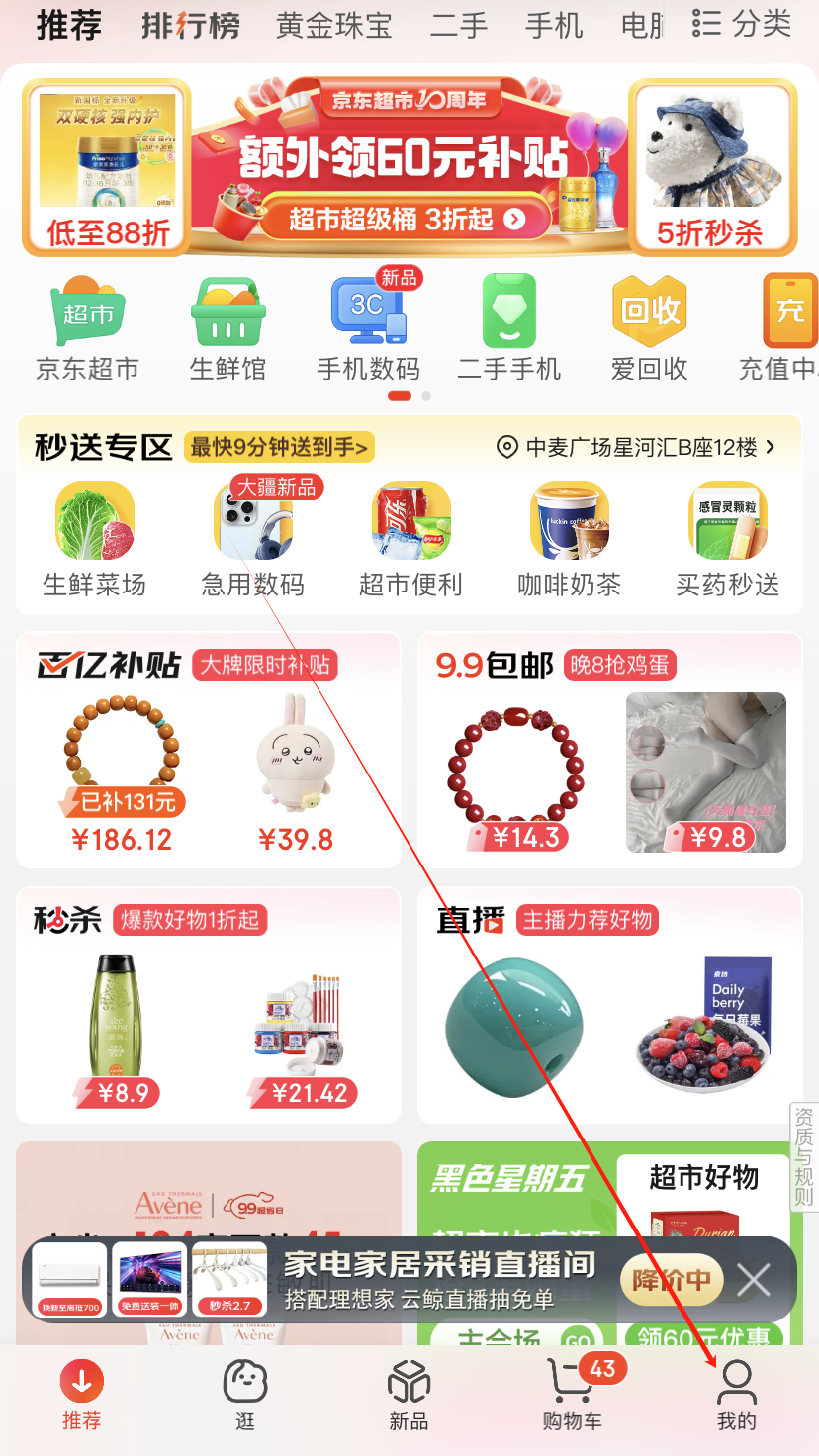819x1456 pixels.
Task: Open the 分类 category menu
Action: [x=742, y=24]
